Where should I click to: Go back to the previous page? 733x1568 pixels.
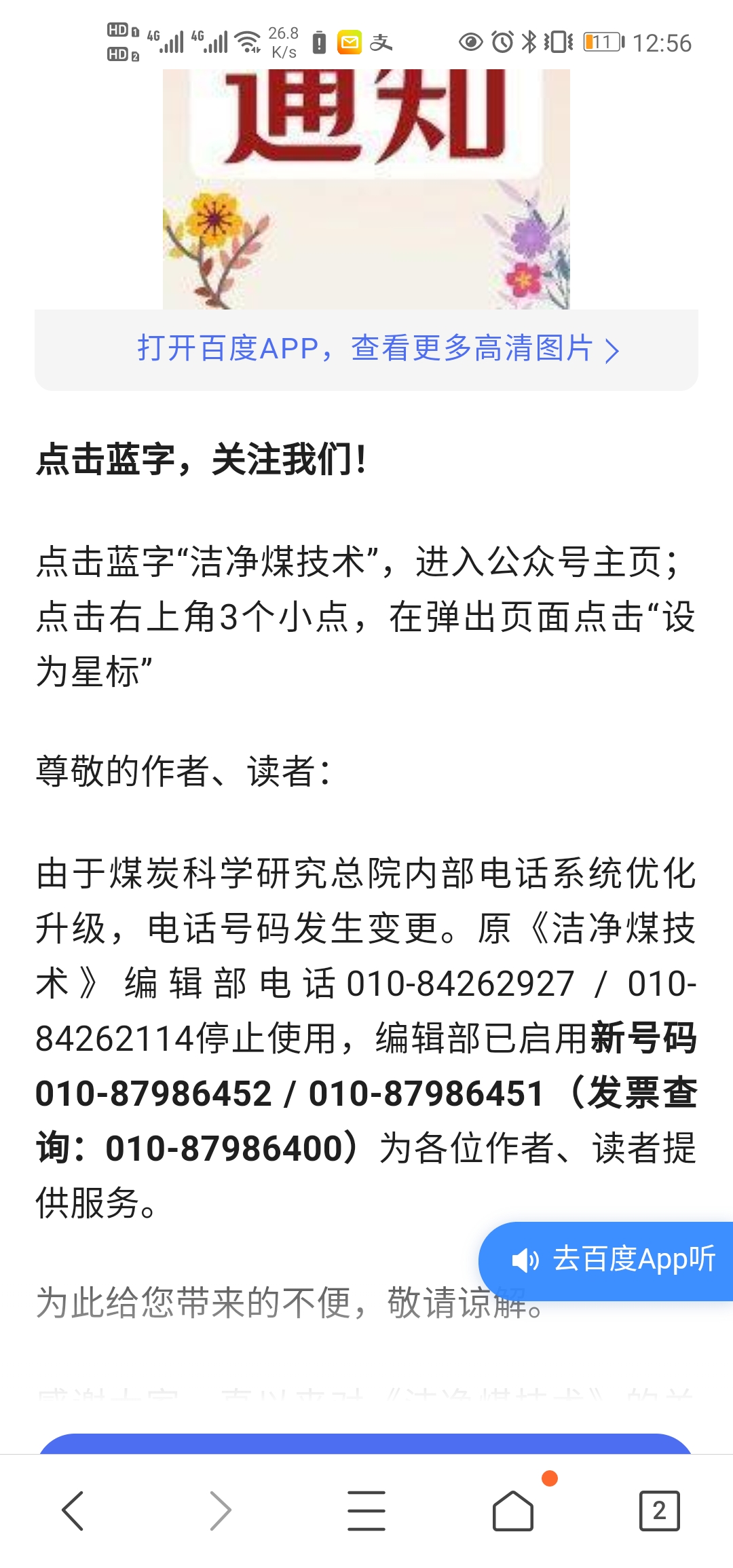coord(73,1510)
